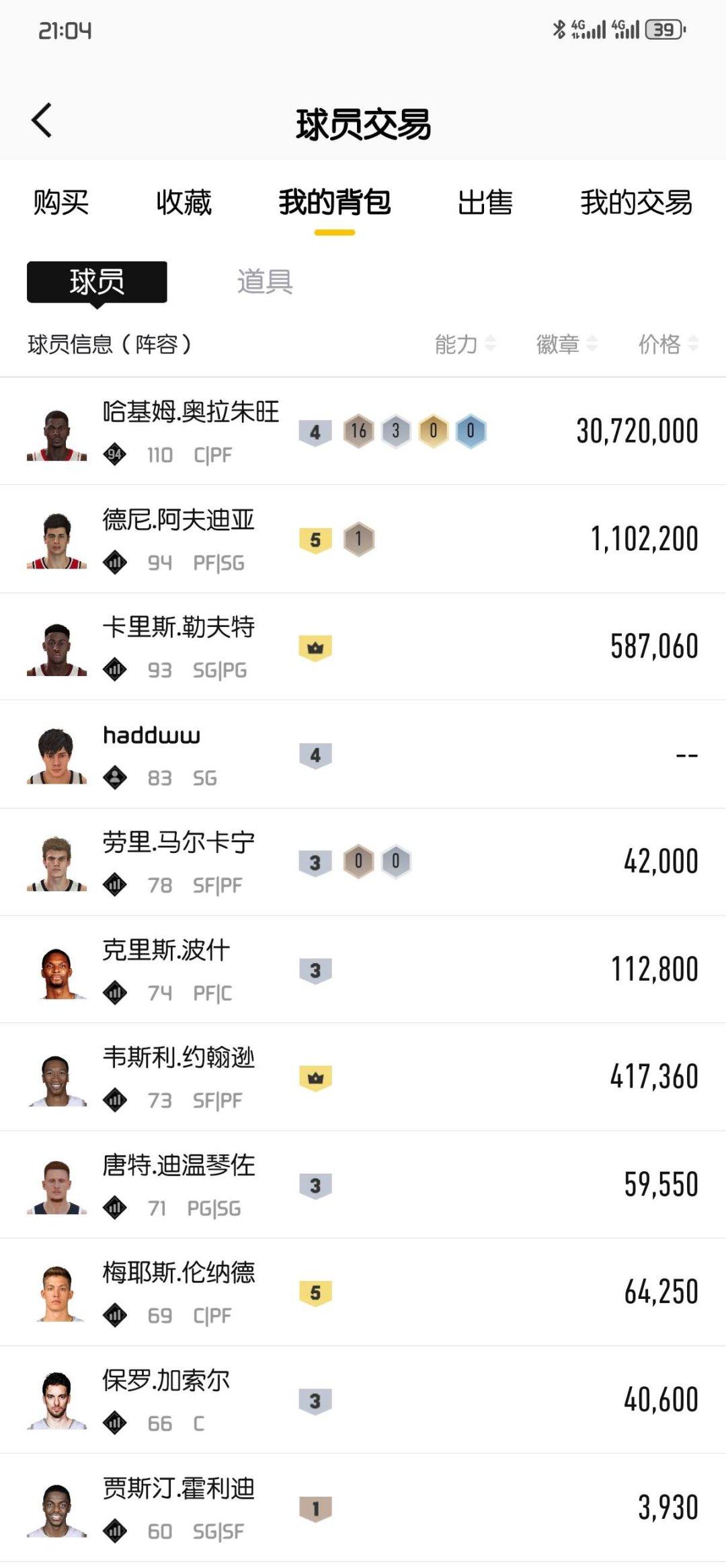Image resolution: width=726 pixels, height=1568 pixels.
Task: Open player 克里斯.波什
Action: (x=363, y=969)
